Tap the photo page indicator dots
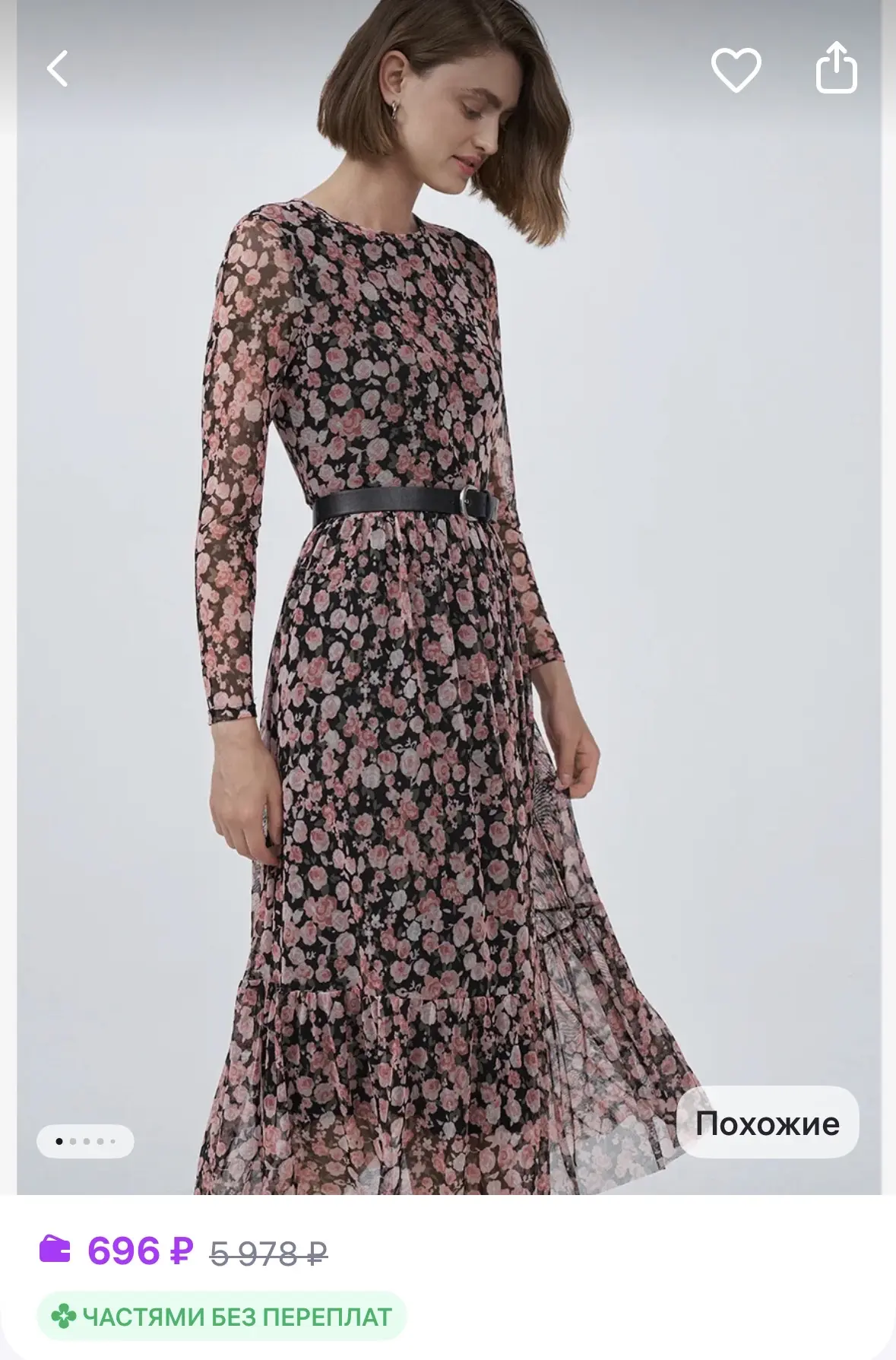 86,1141
